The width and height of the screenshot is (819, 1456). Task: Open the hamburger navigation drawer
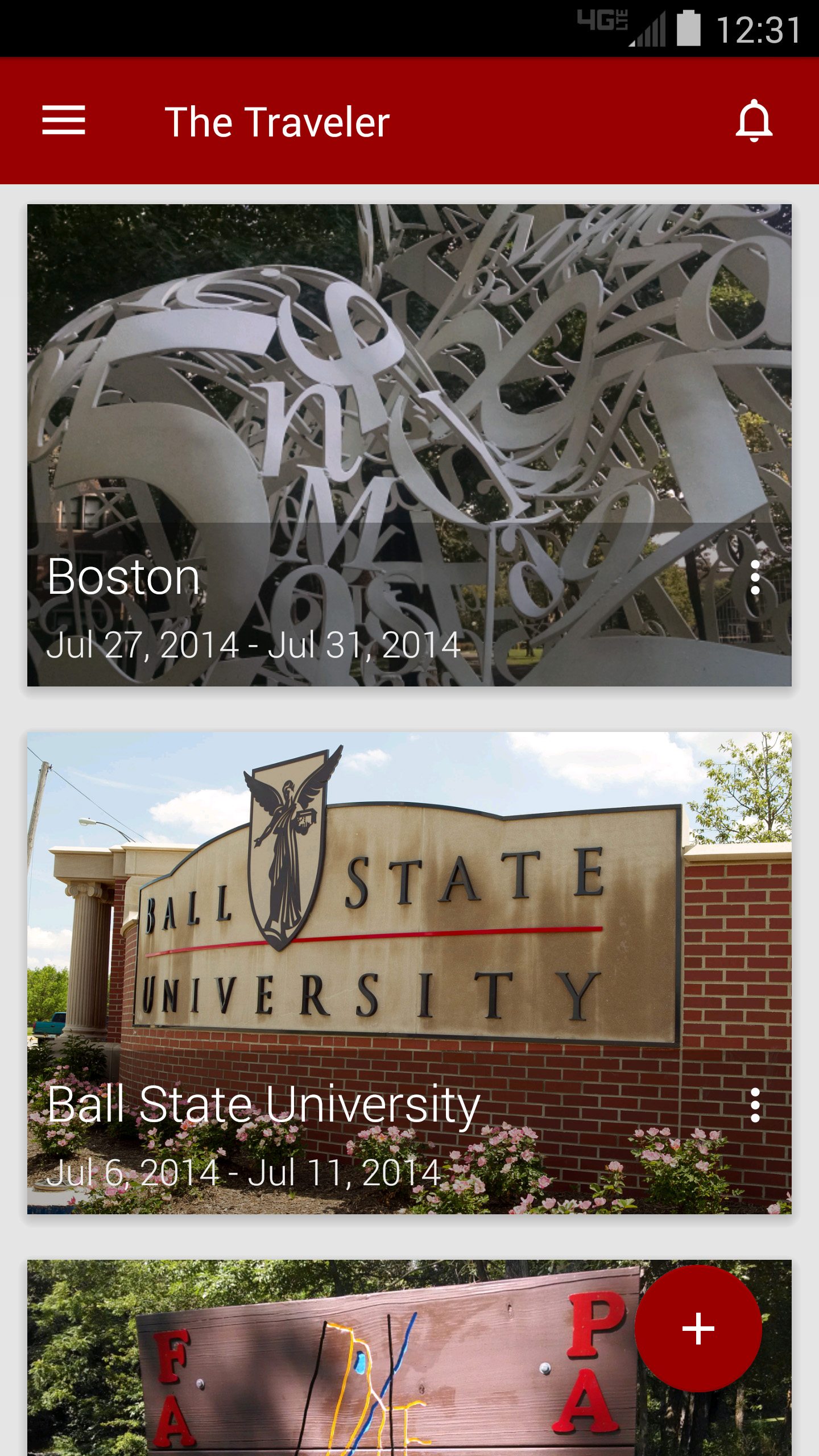tap(64, 121)
